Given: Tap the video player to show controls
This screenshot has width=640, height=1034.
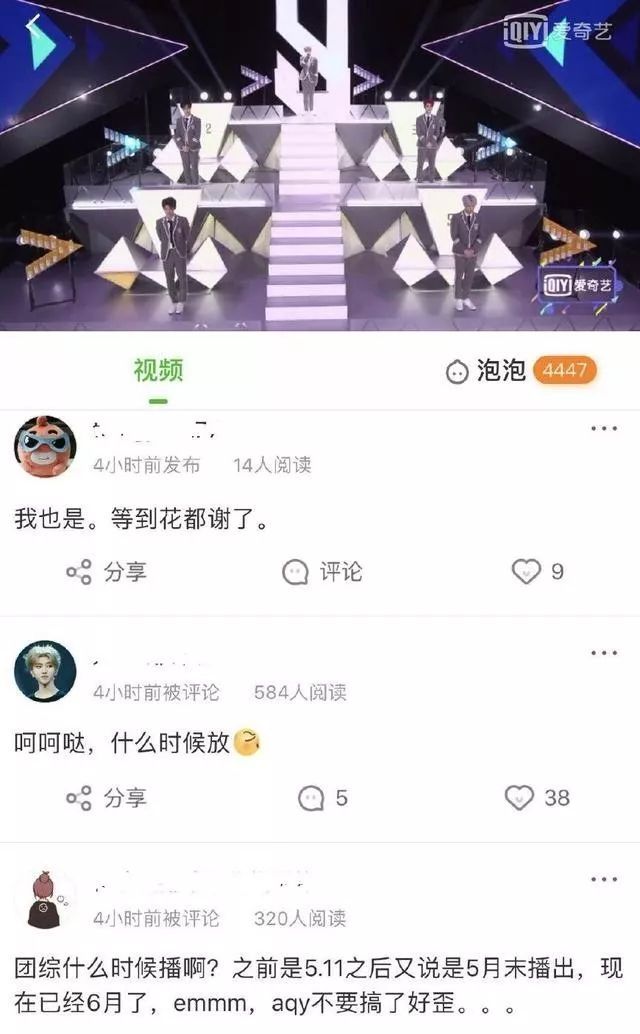Looking at the screenshot, I should pyautogui.click(x=320, y=180).
